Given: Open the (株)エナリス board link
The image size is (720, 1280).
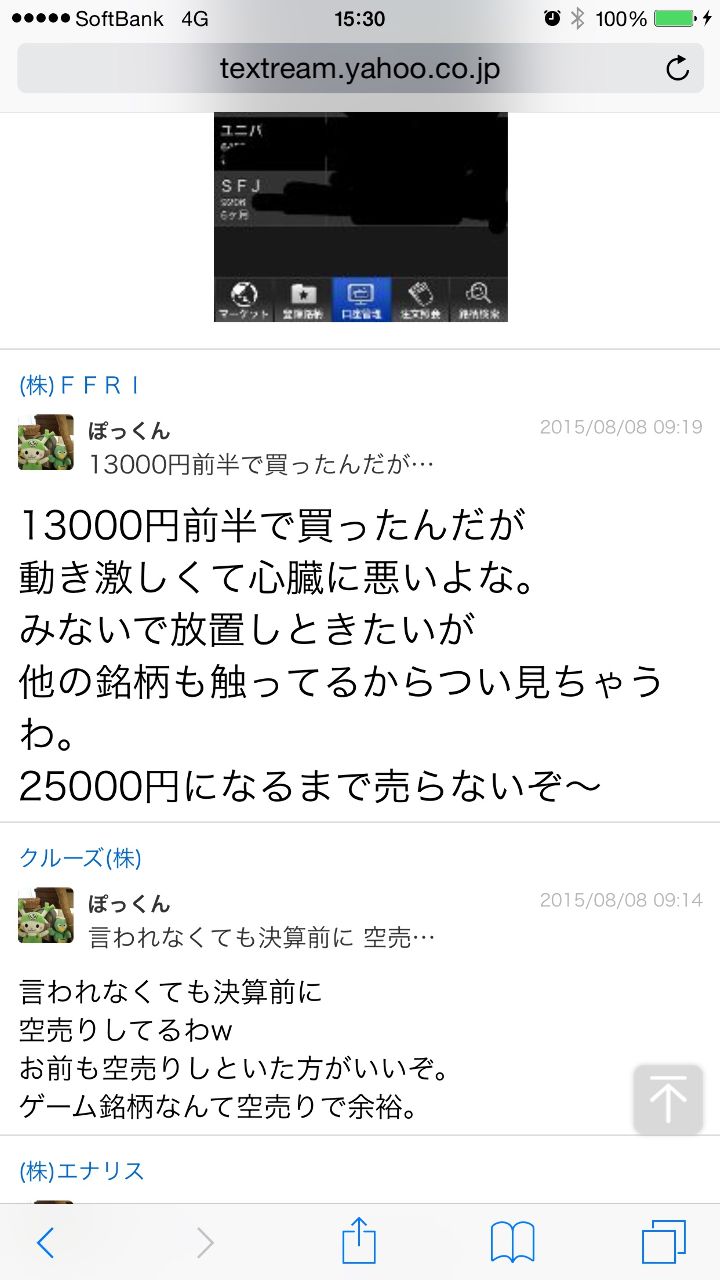Looking at the screenshot, I should point(82,1171).
